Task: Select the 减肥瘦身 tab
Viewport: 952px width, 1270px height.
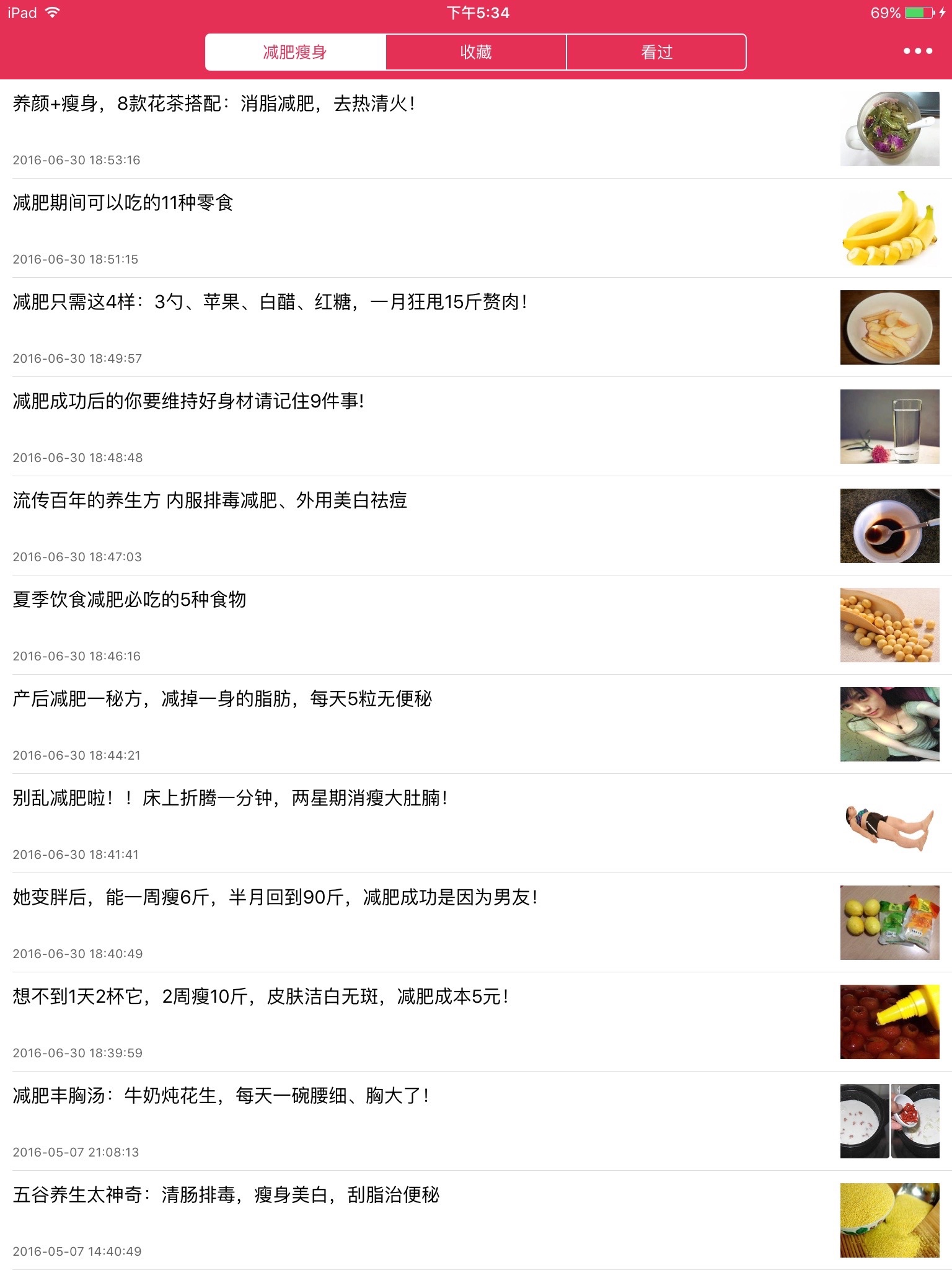Action: 296,52
